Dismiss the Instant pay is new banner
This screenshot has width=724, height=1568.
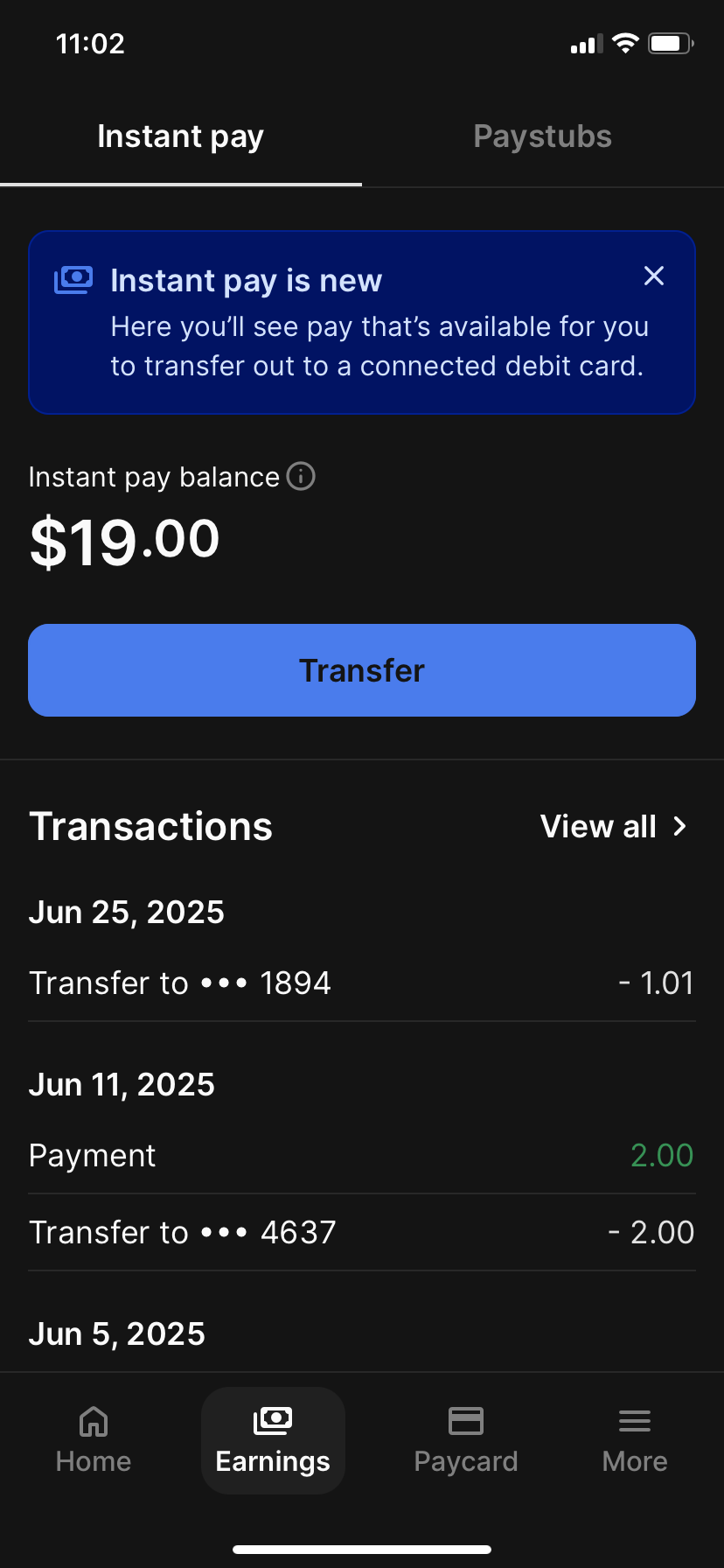pos(654,276)
